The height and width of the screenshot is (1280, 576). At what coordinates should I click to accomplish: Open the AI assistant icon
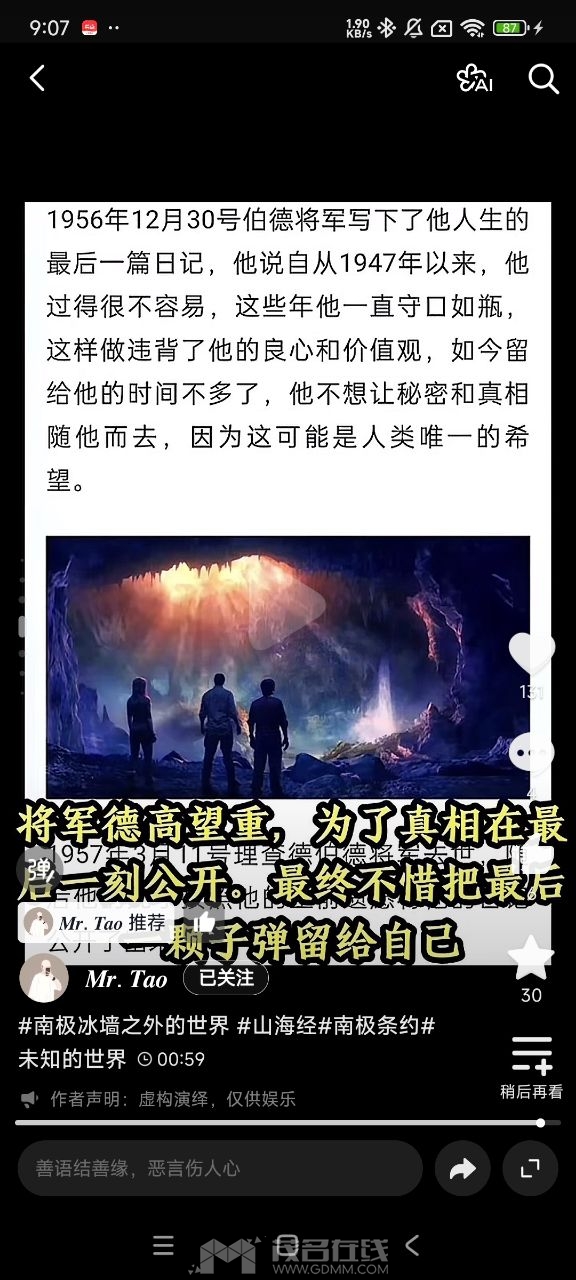pyautogui.click(x=474, y=79)
